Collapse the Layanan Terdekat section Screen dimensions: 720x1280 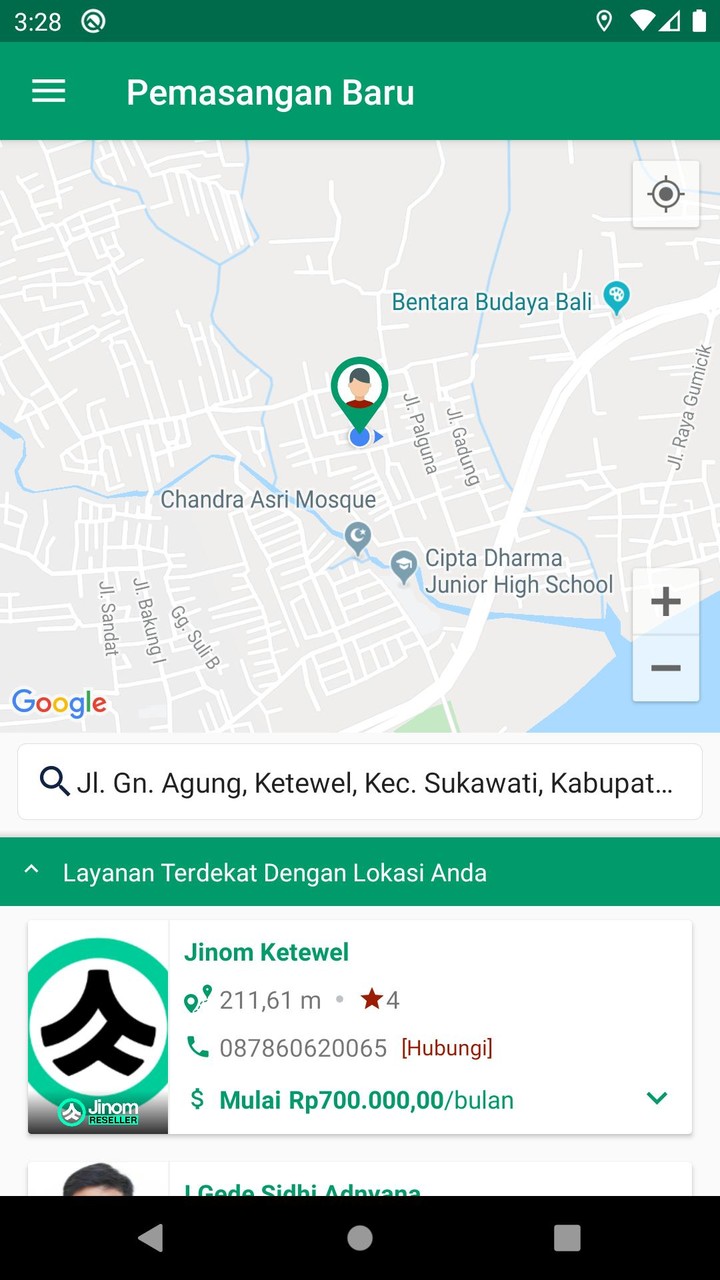click(32, 871)
